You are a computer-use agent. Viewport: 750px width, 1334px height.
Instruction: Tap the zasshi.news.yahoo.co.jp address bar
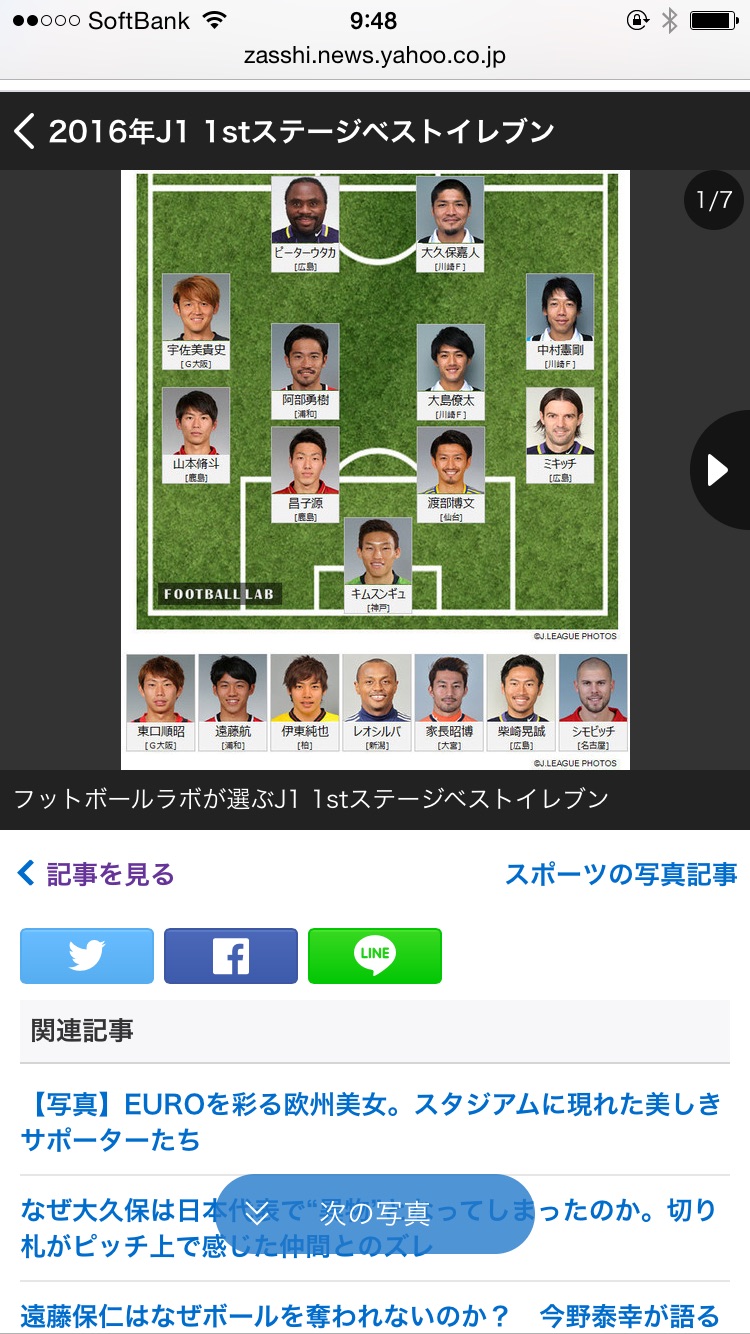tap(375, 55)
